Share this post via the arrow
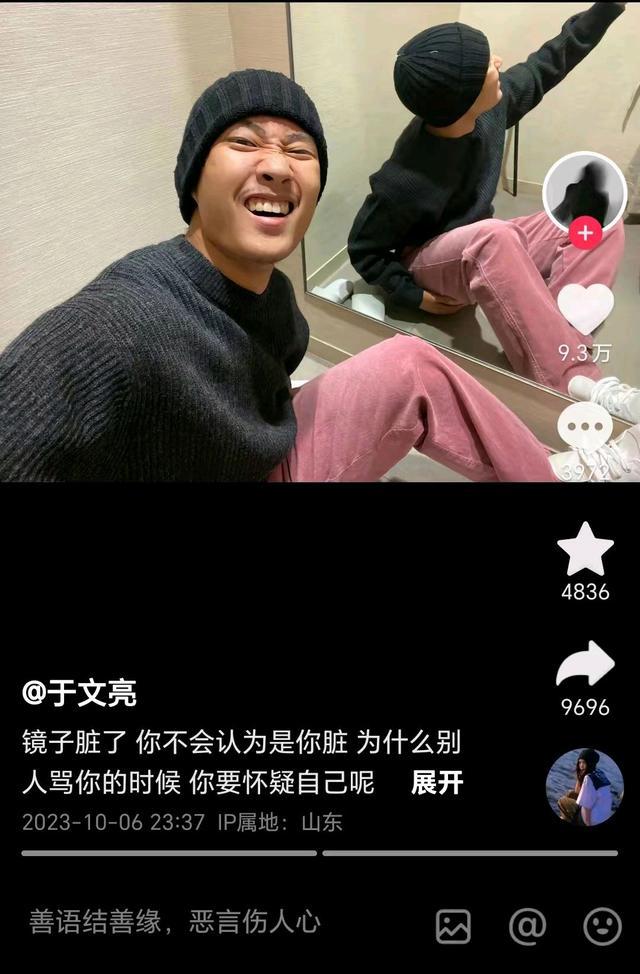The height and width of the screenshot is (974, 640). (585, 665)
